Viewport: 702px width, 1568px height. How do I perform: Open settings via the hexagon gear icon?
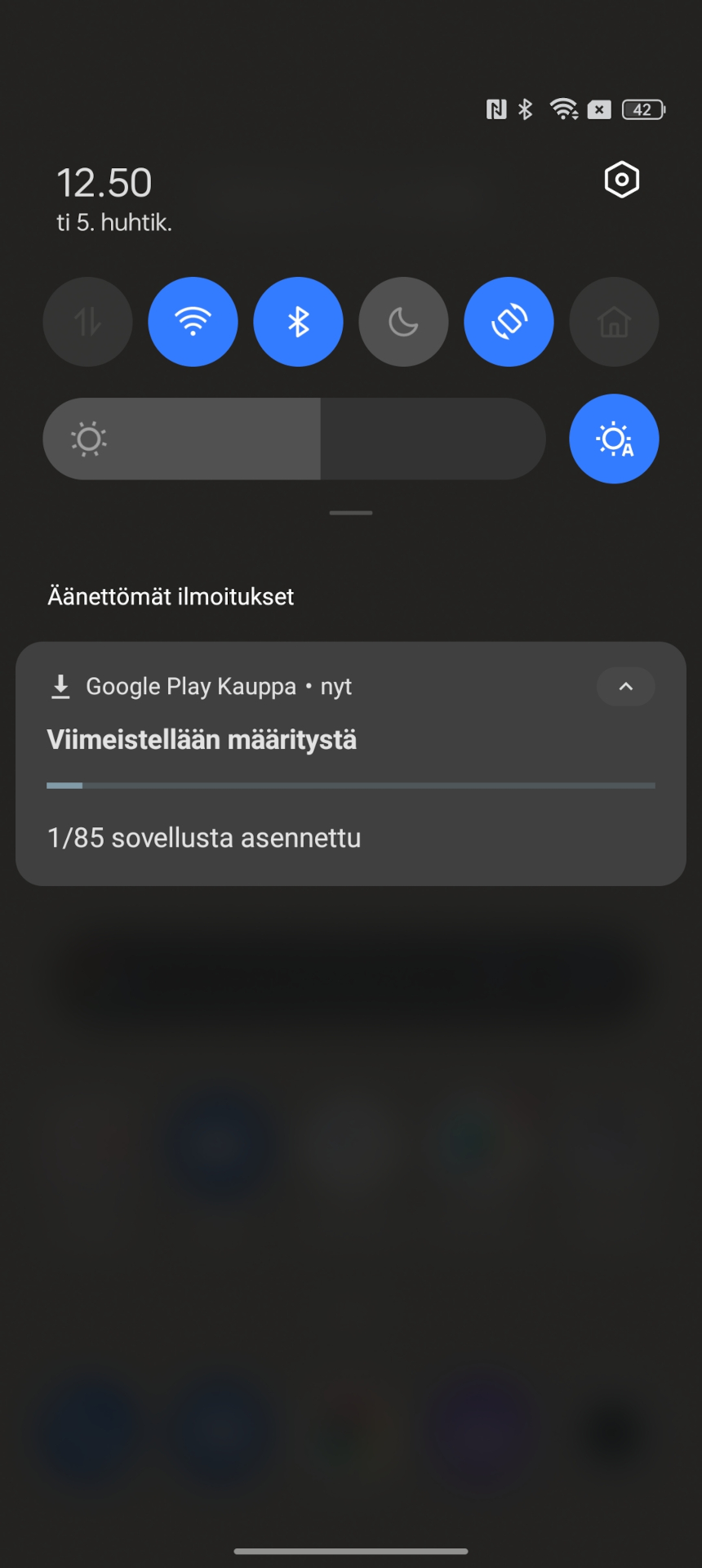click(621, 180)
